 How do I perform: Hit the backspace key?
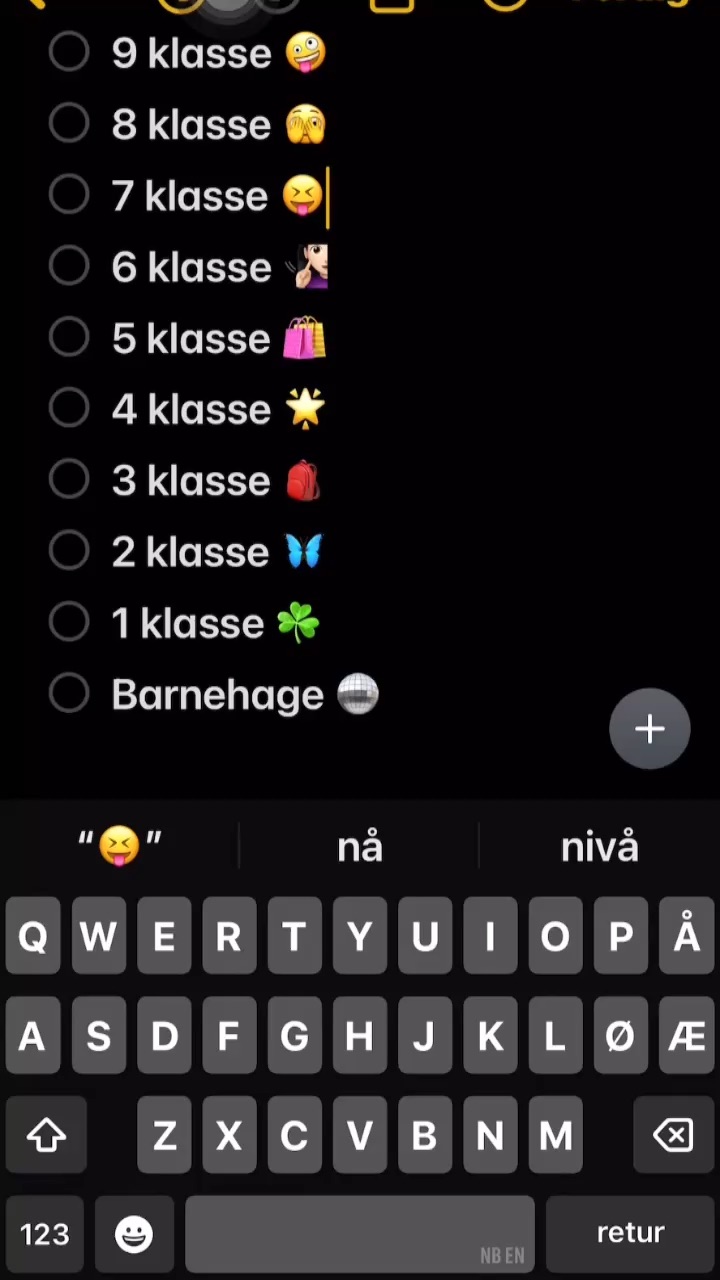(x=673, y=1135)
